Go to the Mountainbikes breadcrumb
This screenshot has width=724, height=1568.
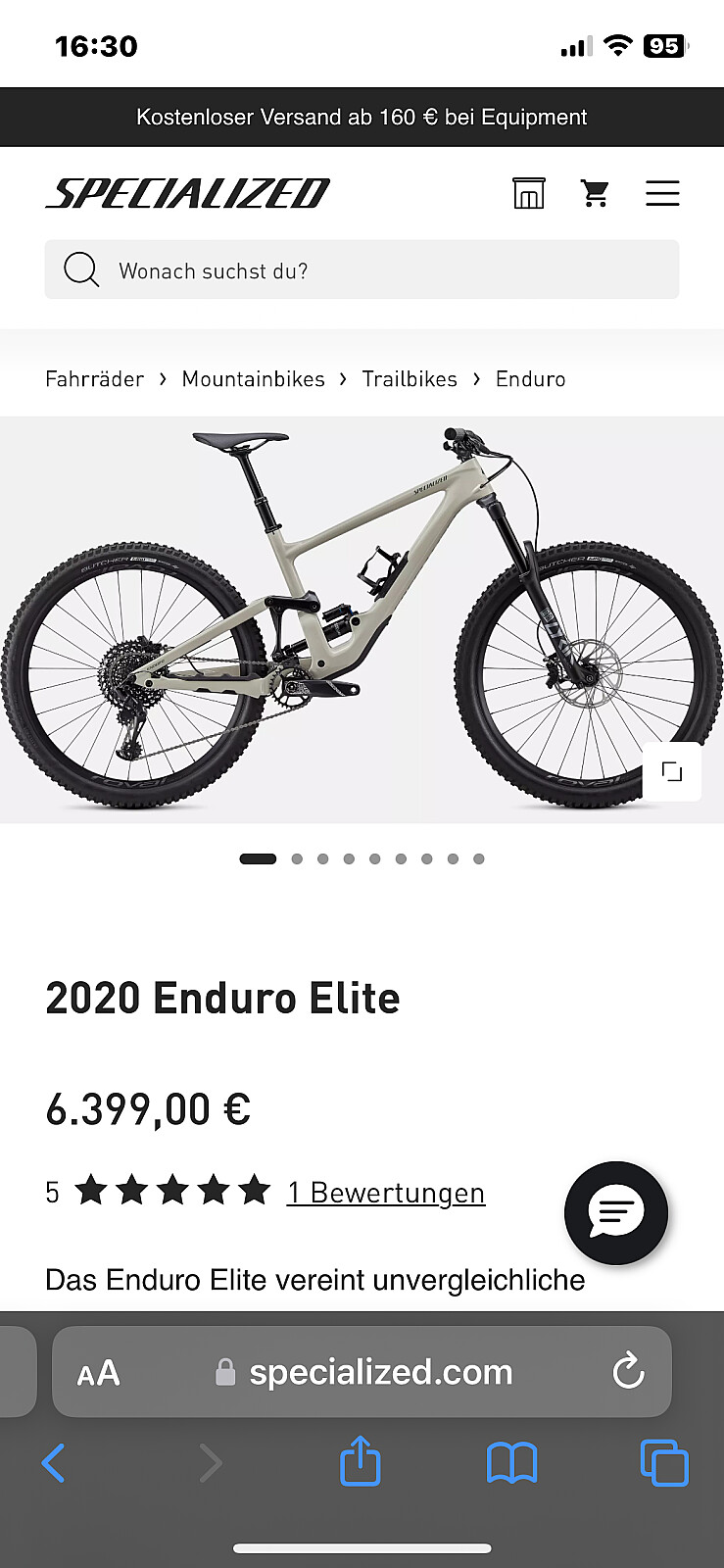253,379
